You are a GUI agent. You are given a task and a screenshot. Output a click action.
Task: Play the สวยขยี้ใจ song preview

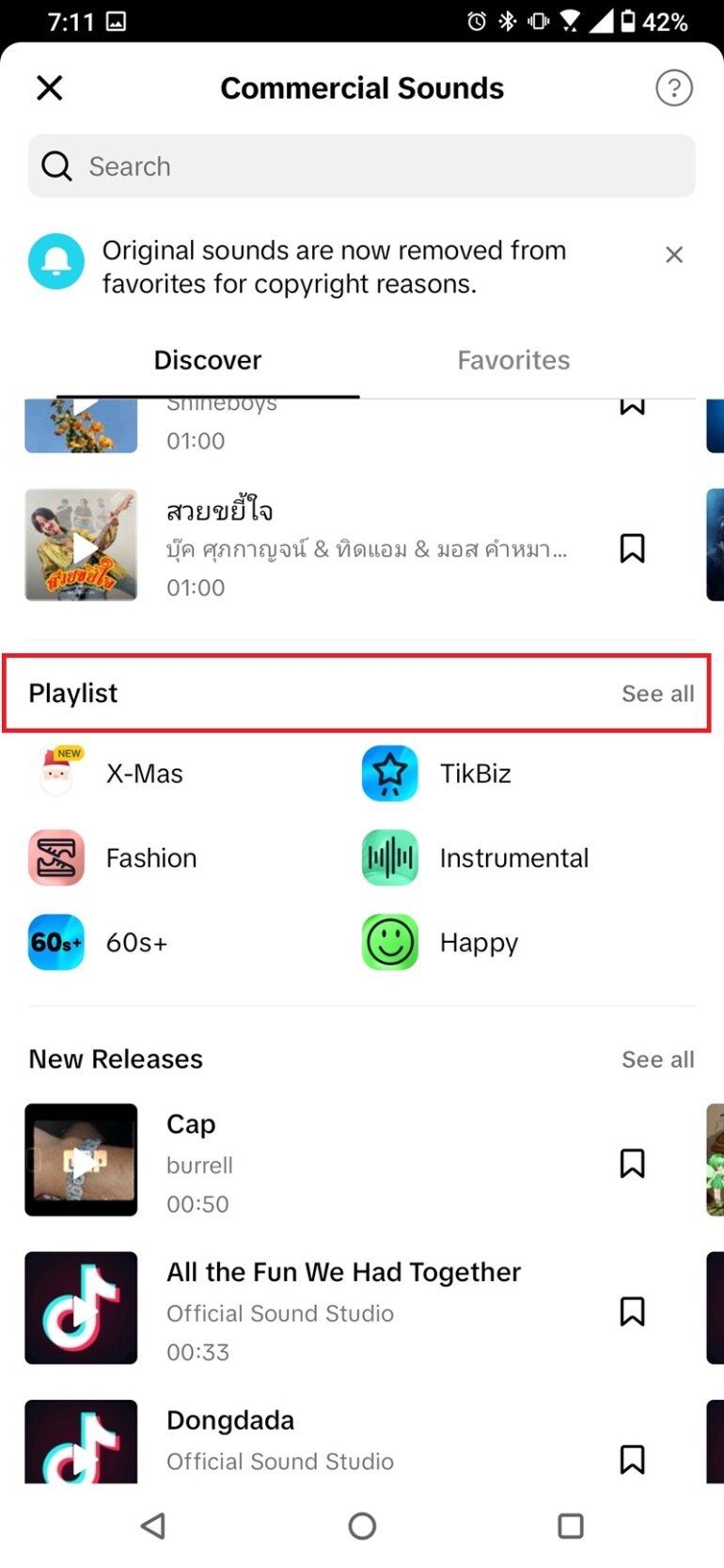tap(81, 544)
